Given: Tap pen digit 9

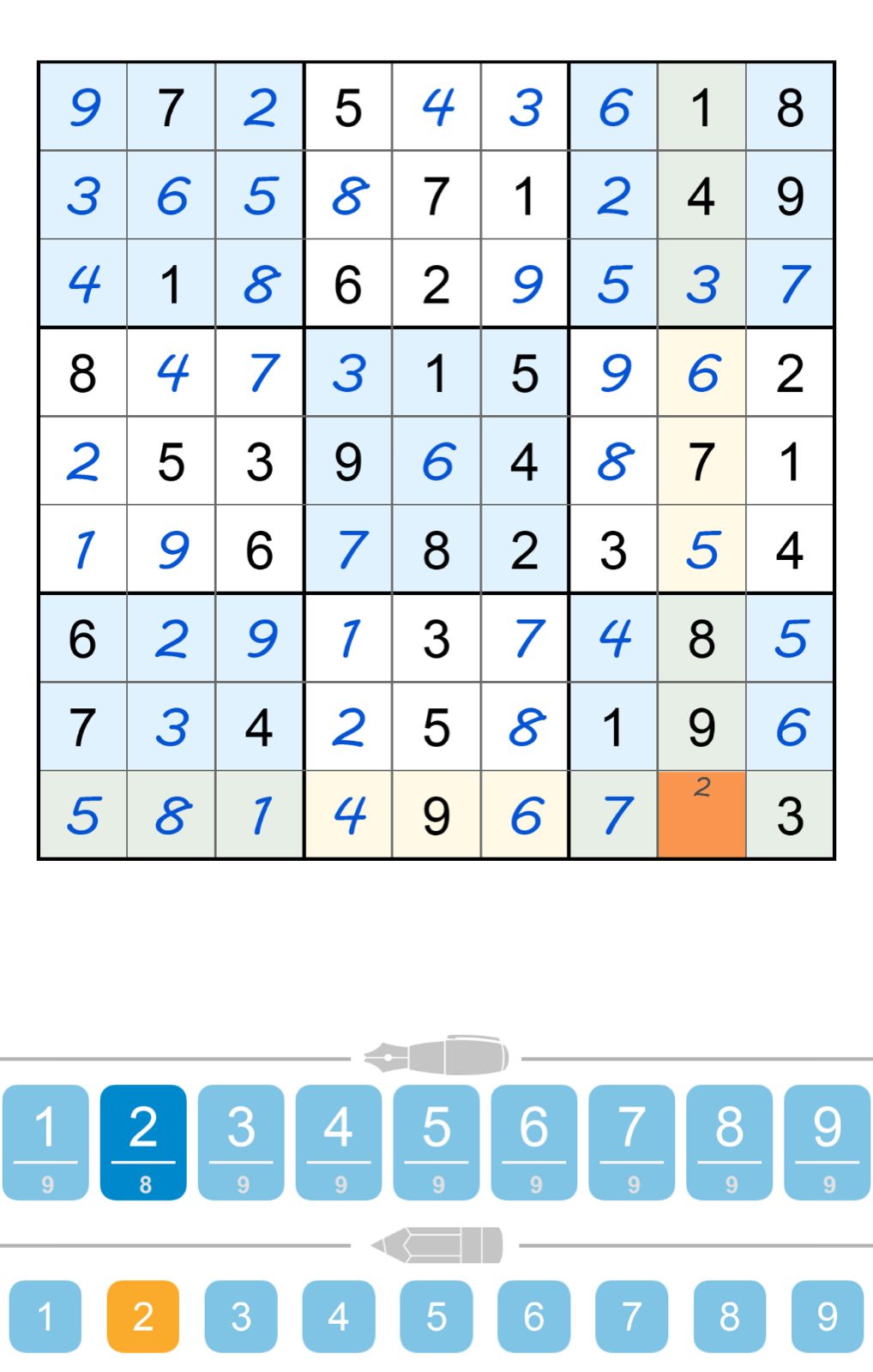Looking at the screenshot, I should point(828,1141).
